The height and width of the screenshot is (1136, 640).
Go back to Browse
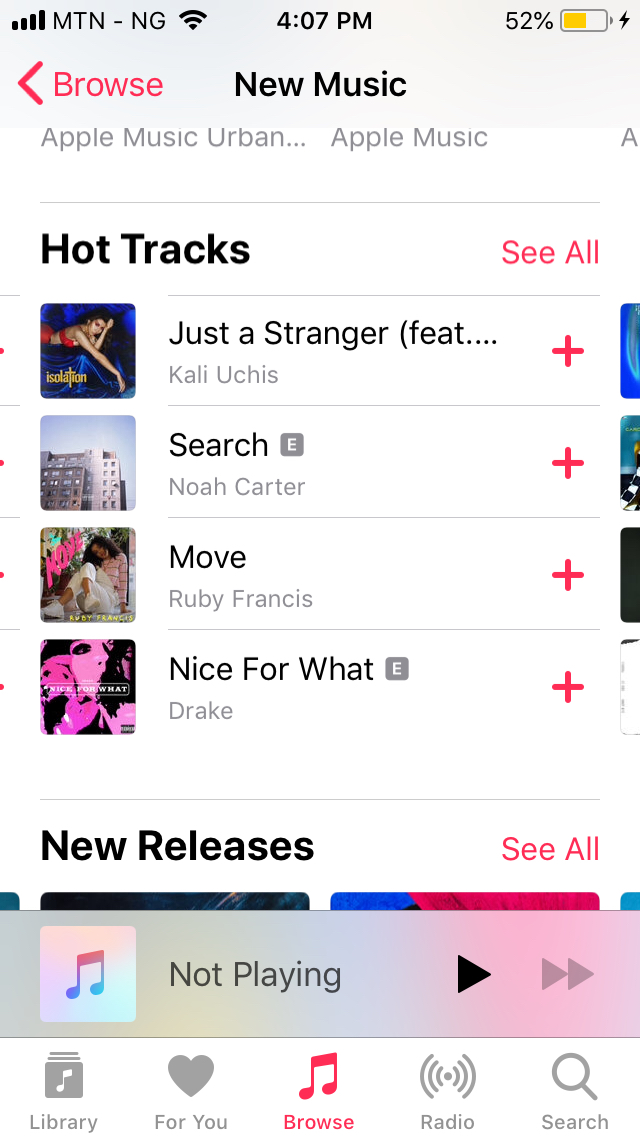[x=90, y=85]
